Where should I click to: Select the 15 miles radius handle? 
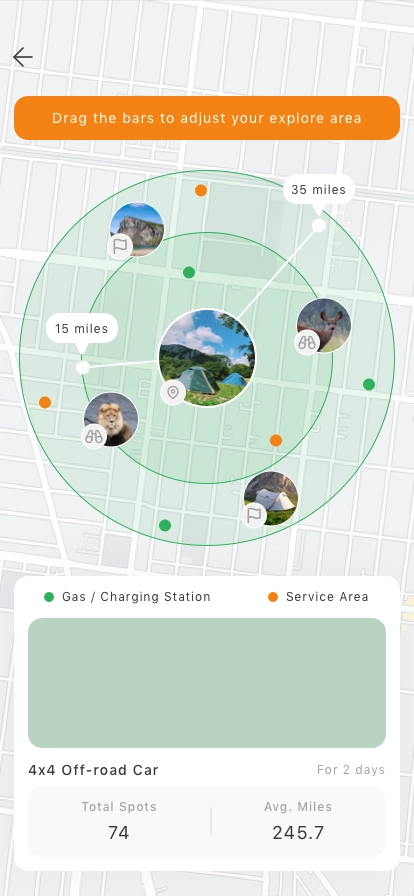pos(83,367)
